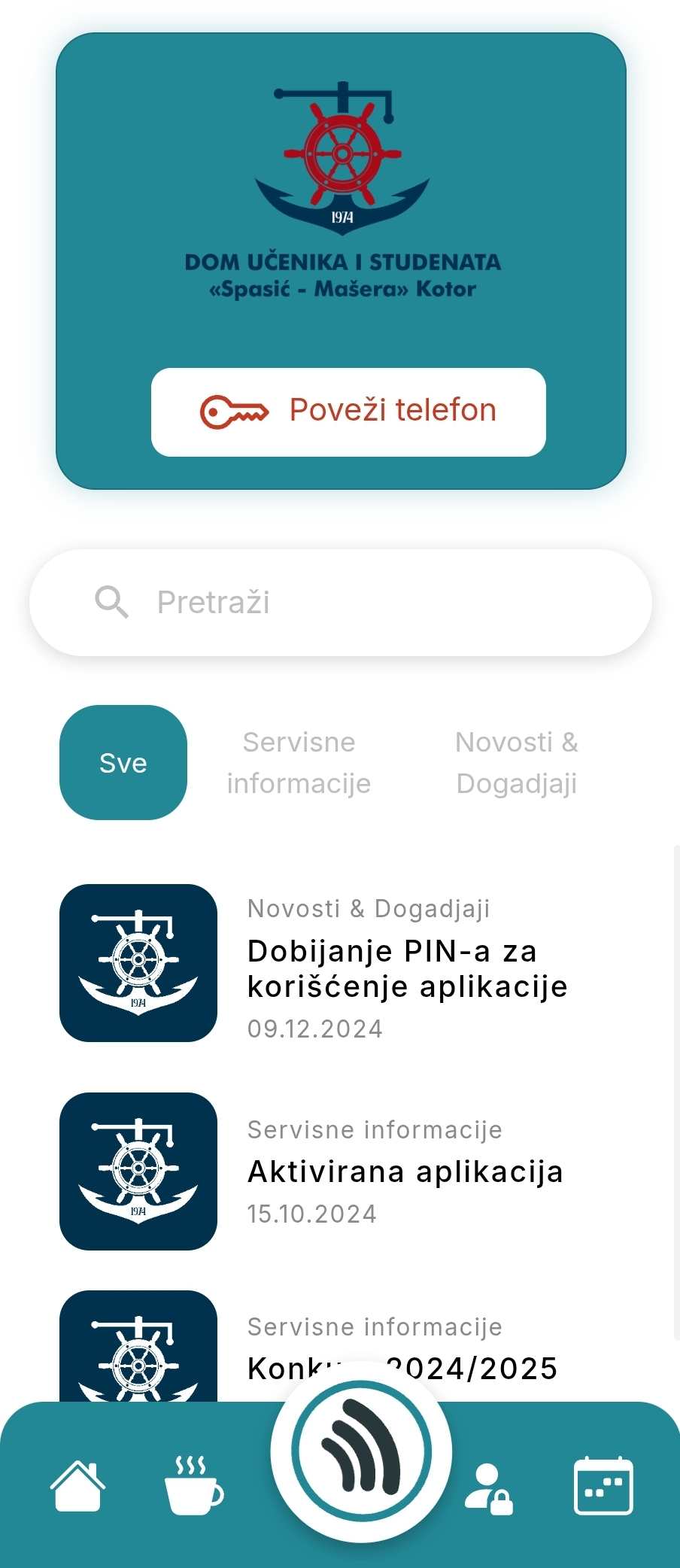
Task: Open the Dobijanje PIN-a article
Action: (x=406, y=968)
